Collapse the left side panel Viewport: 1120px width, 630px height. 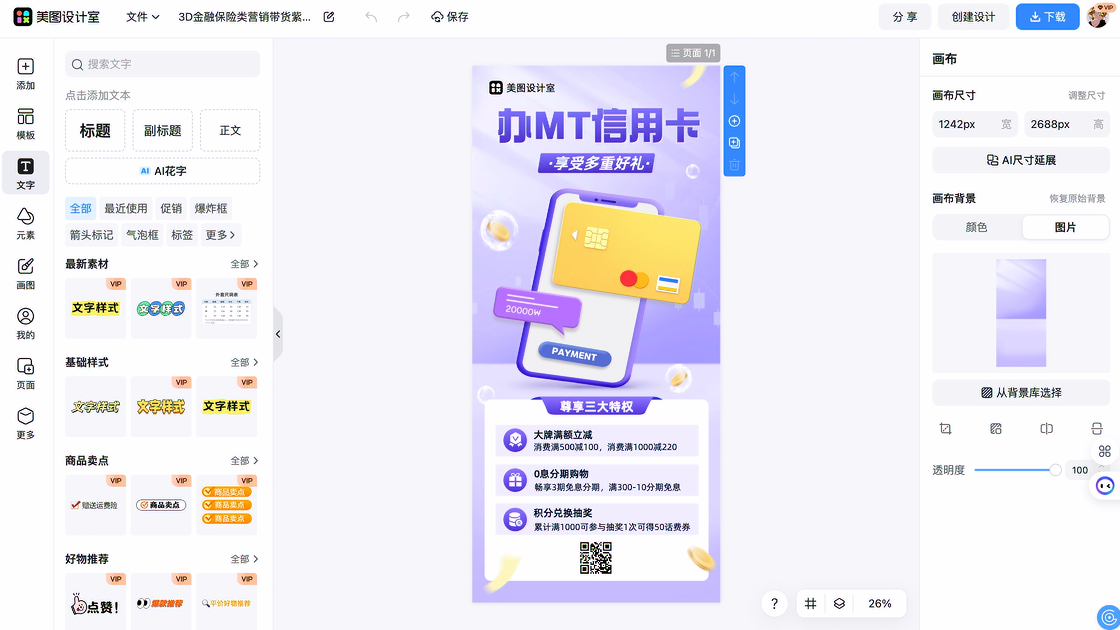click(x=278, y=334)
